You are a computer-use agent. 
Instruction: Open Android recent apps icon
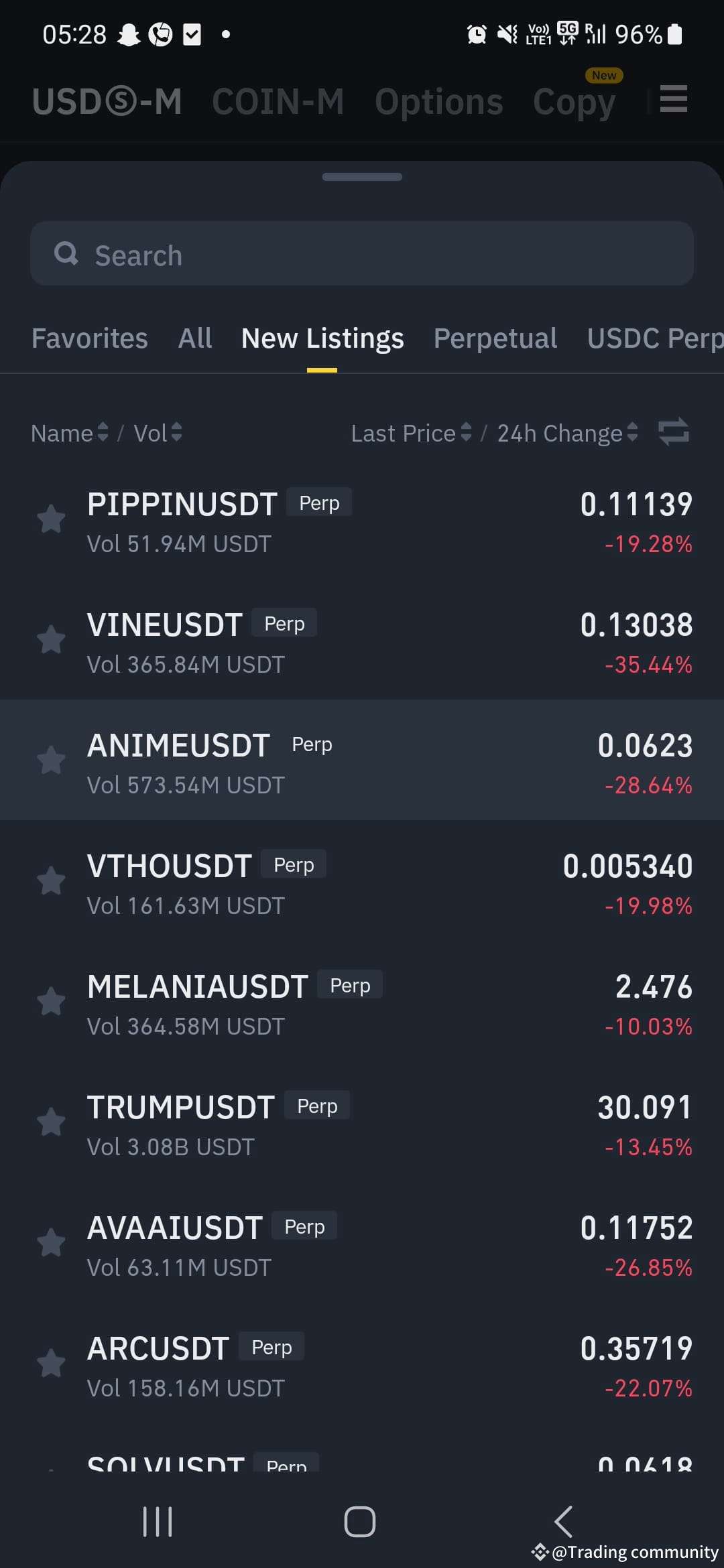[157, 1521]
